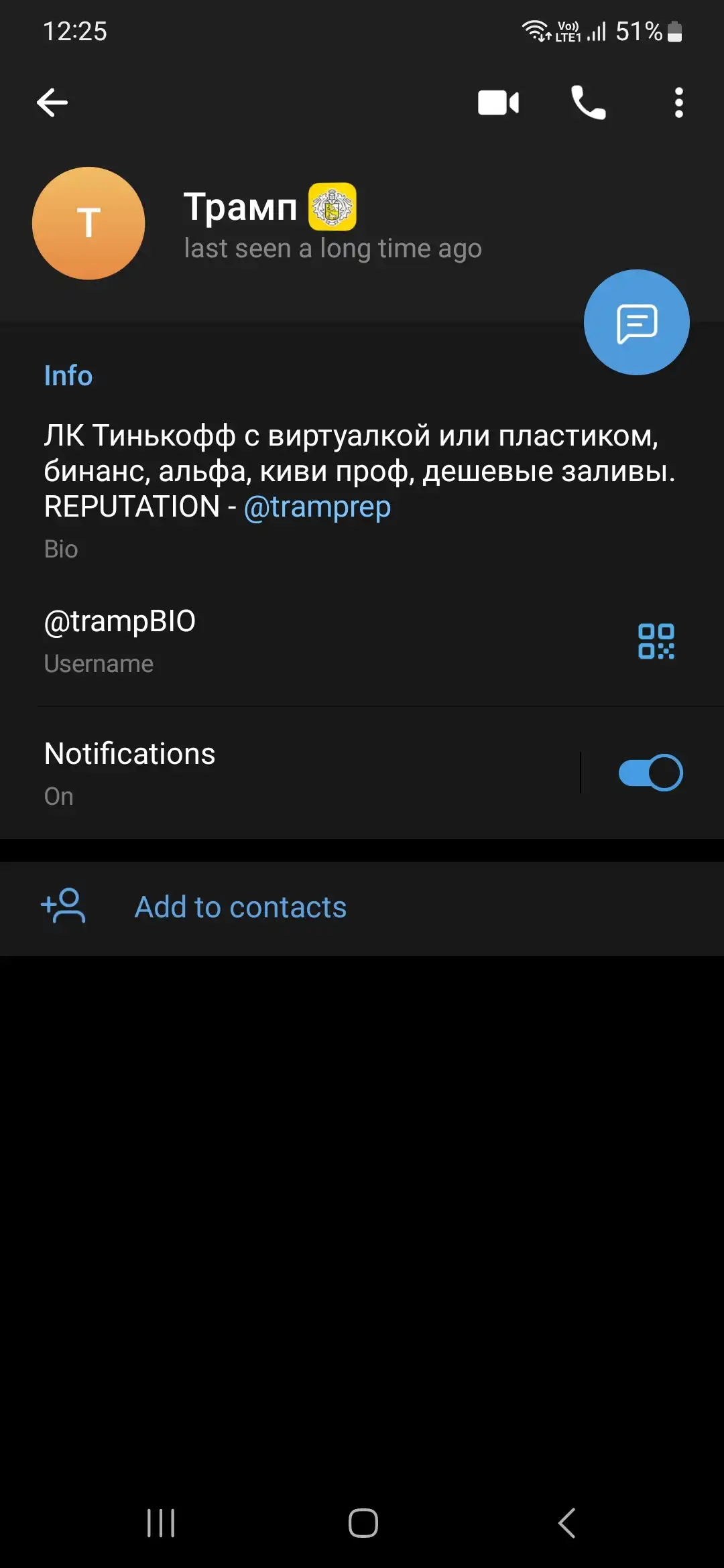
Task: Go back using the top-left arrow
Action: pyautogui.click(x=52, y=103)
